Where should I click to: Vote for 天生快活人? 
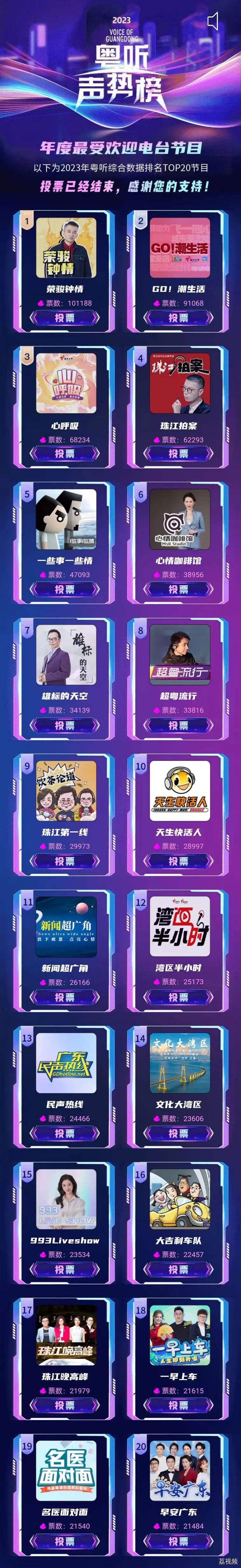click(178, 861)
